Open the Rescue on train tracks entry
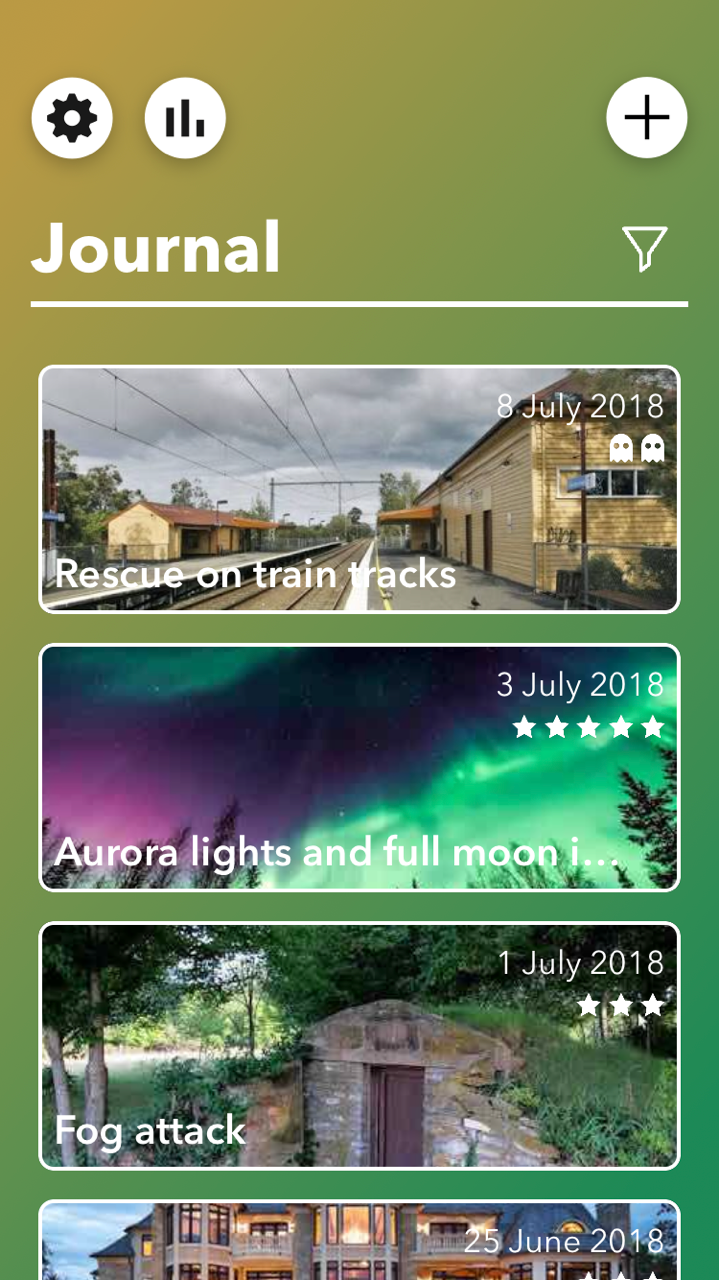The width and height of the screenshot is (719, 1280). 359,489
